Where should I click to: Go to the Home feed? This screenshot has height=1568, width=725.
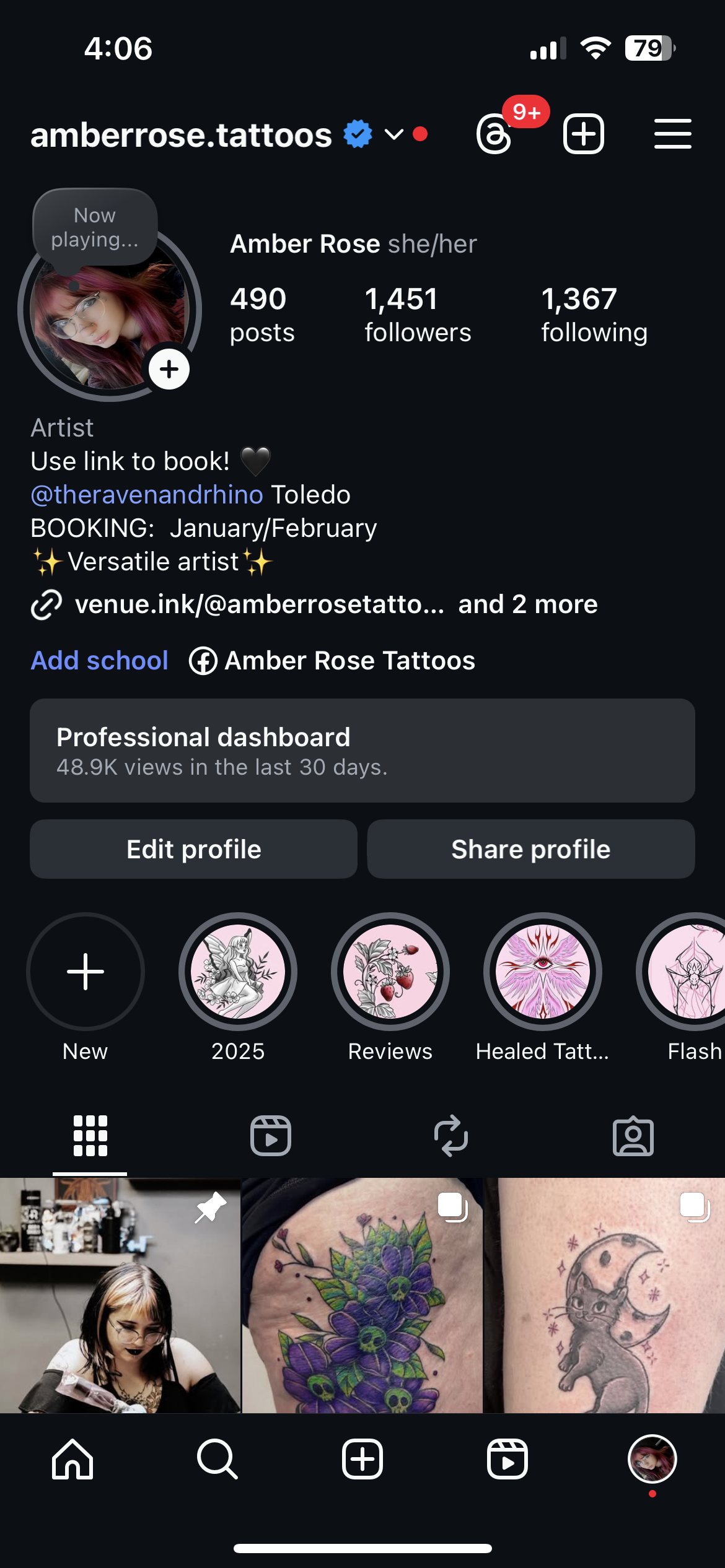click(x=72, y=1459)
